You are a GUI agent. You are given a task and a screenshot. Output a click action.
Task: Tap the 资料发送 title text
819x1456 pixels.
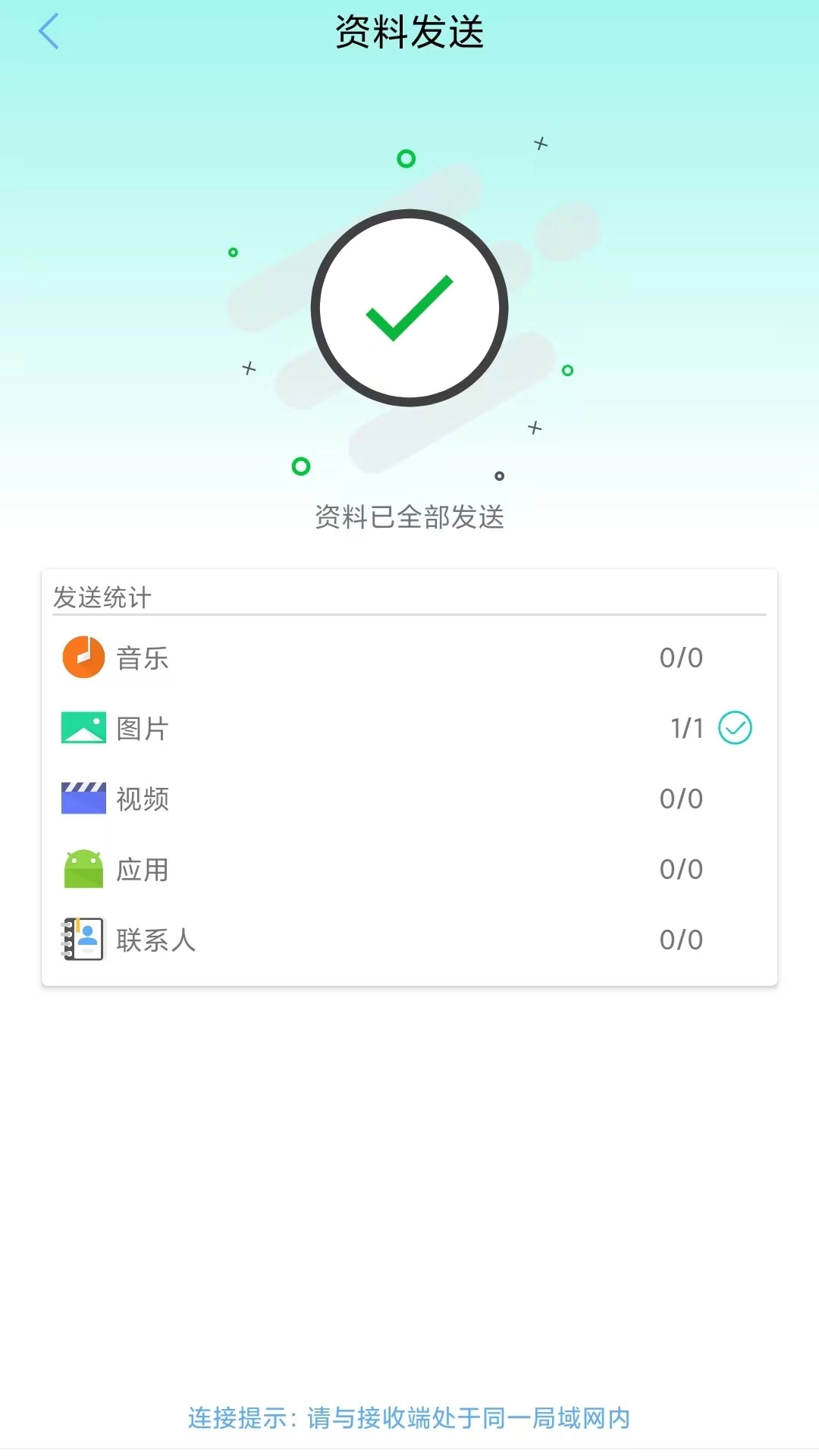409,30
